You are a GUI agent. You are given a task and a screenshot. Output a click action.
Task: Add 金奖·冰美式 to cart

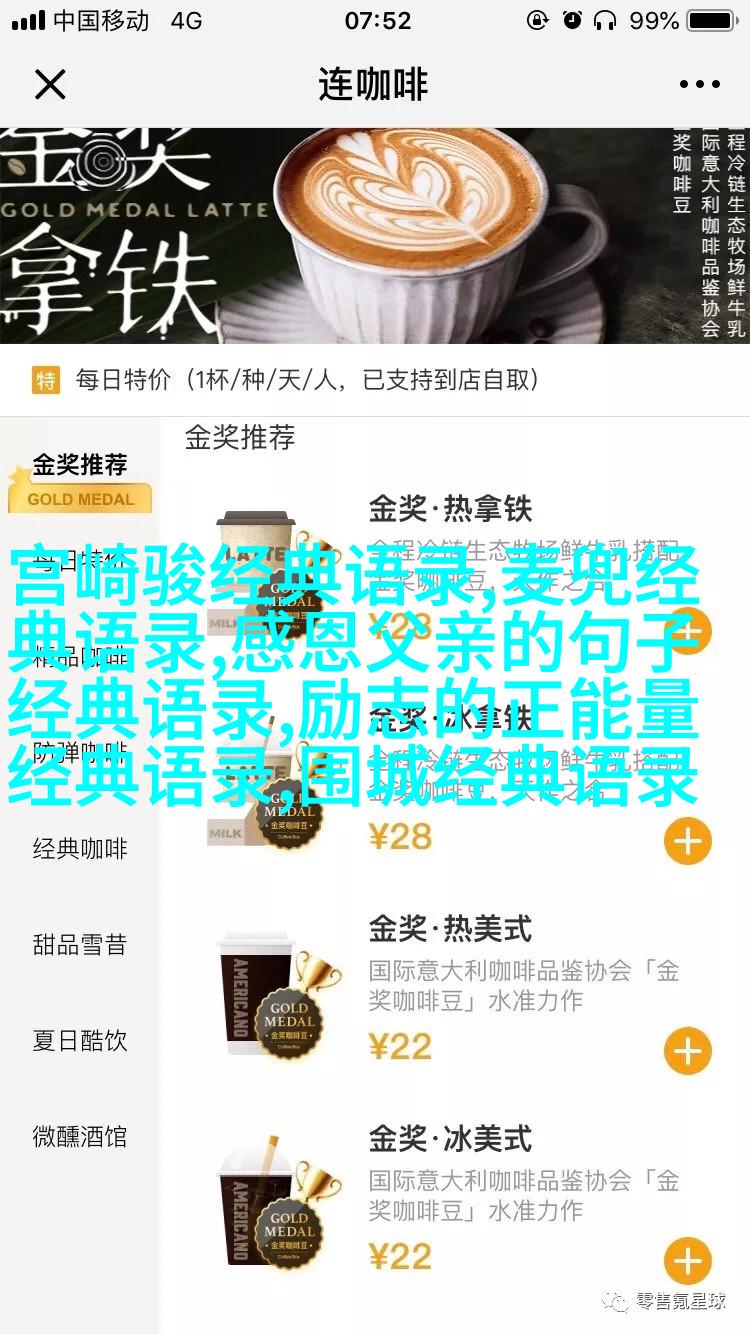click(687, 1262)
